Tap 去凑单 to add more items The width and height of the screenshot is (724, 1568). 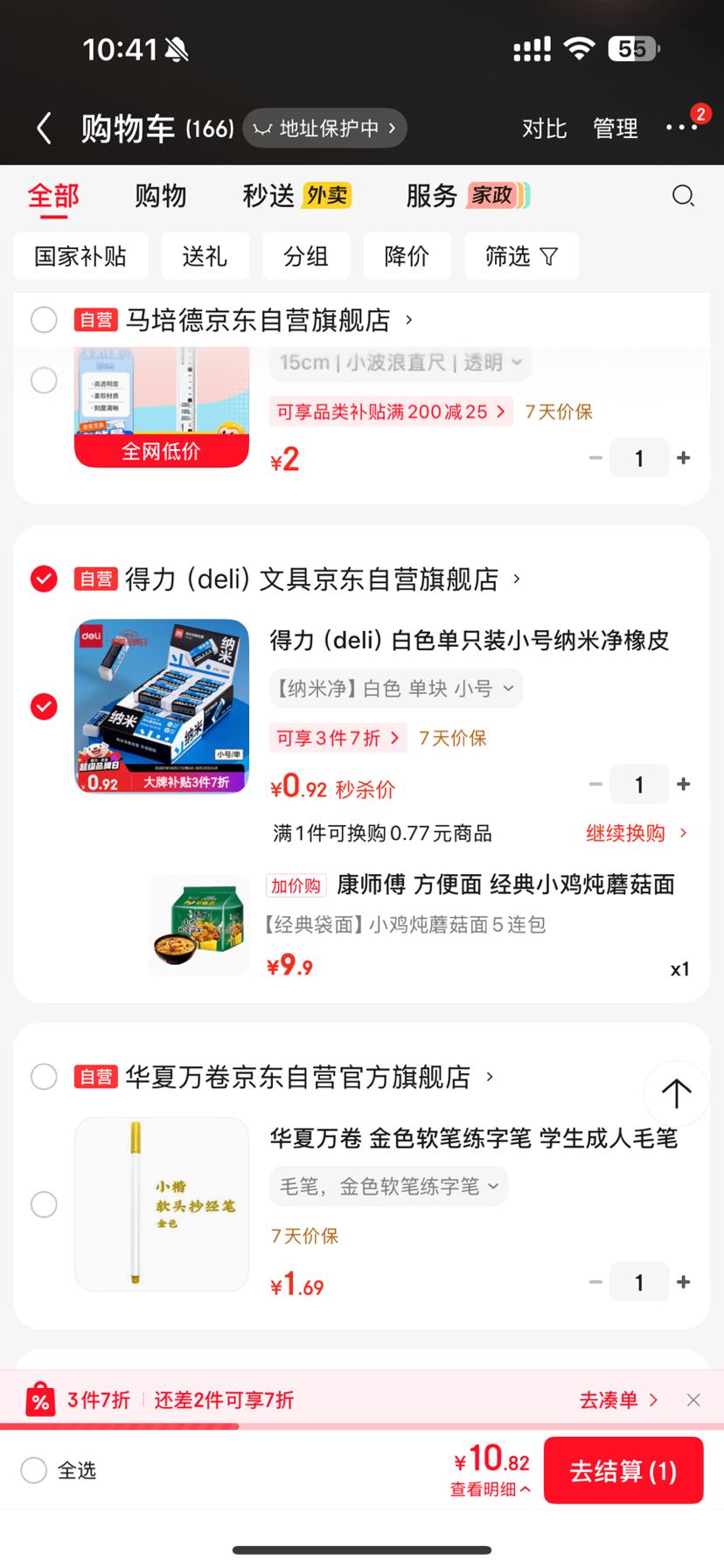point(618,1400)
